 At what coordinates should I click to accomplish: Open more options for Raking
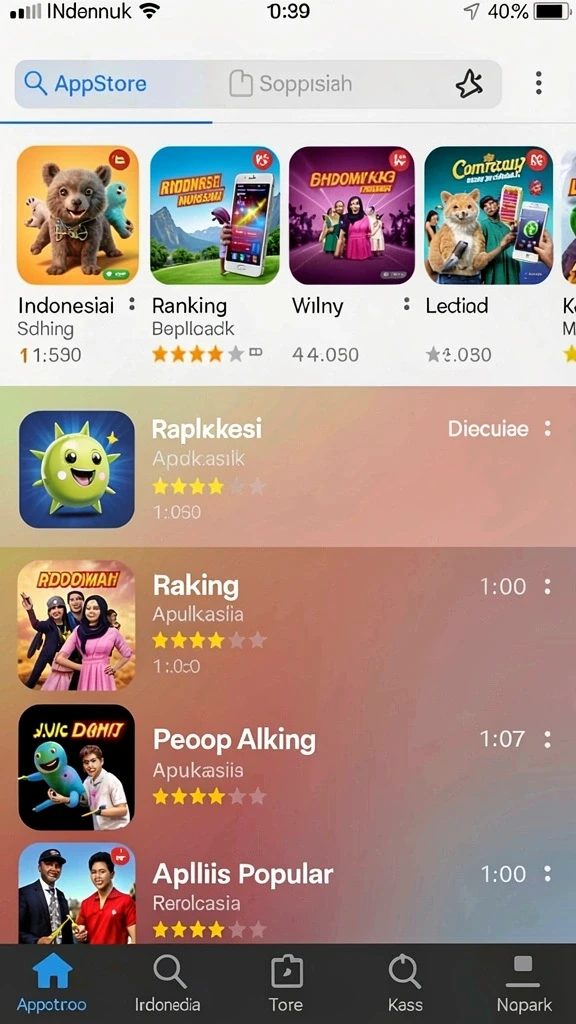click(x=547, y=586)
